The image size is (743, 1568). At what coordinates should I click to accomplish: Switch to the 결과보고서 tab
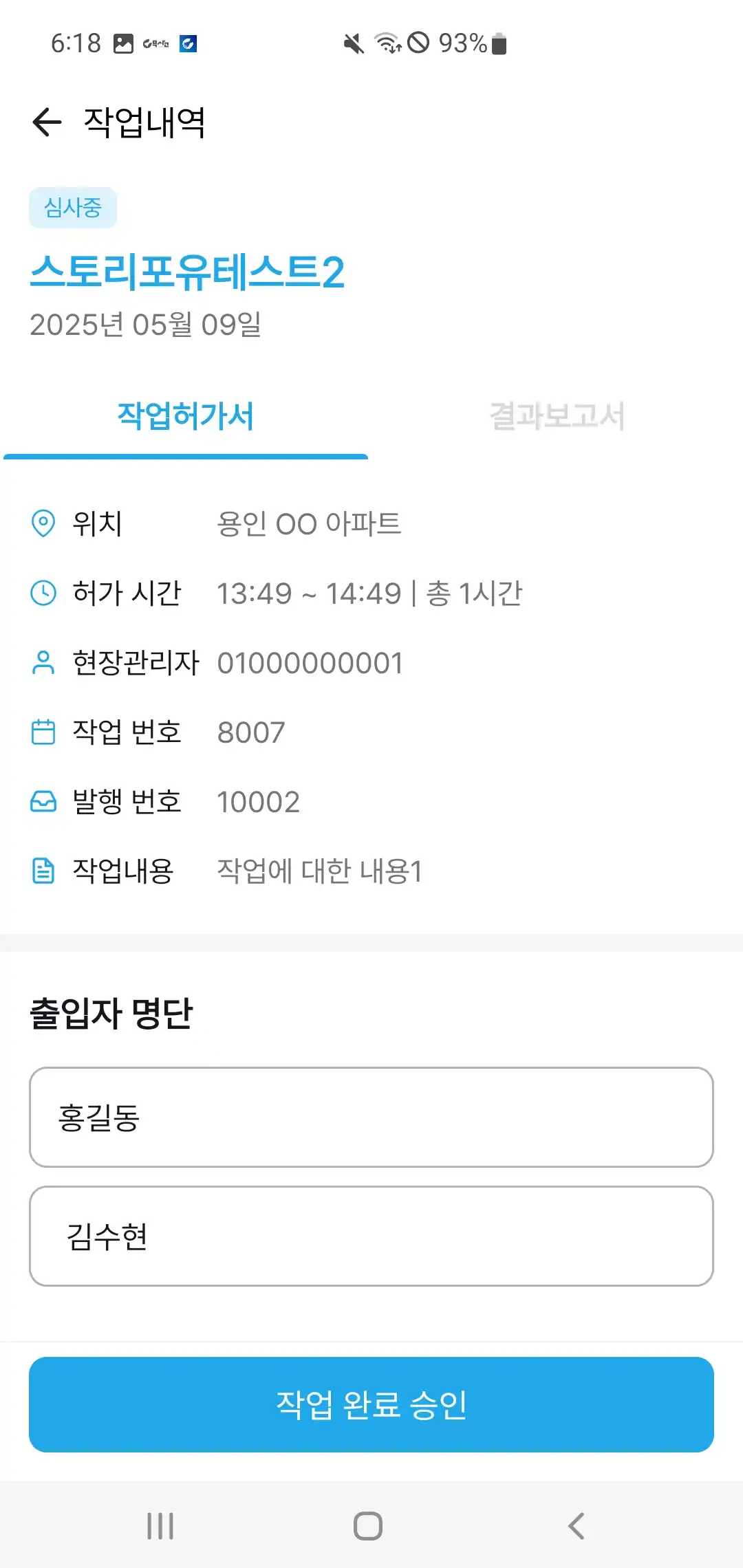557,417
